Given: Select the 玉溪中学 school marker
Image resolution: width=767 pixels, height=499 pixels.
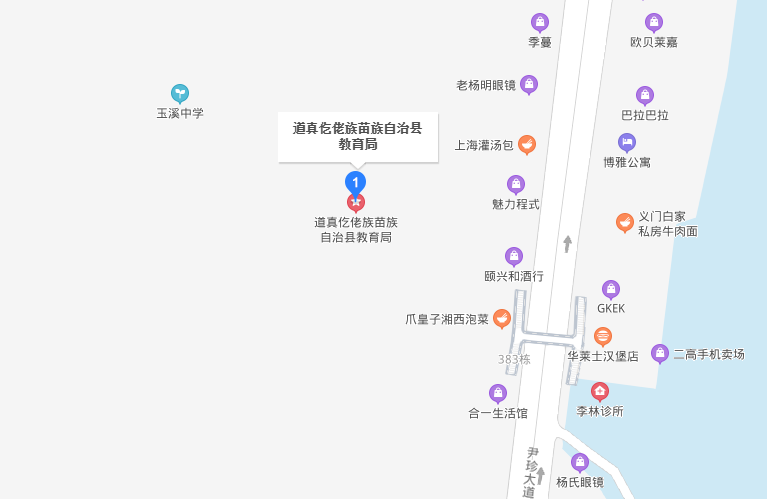Looking at the screenshot, I should (x=180, y=94).
